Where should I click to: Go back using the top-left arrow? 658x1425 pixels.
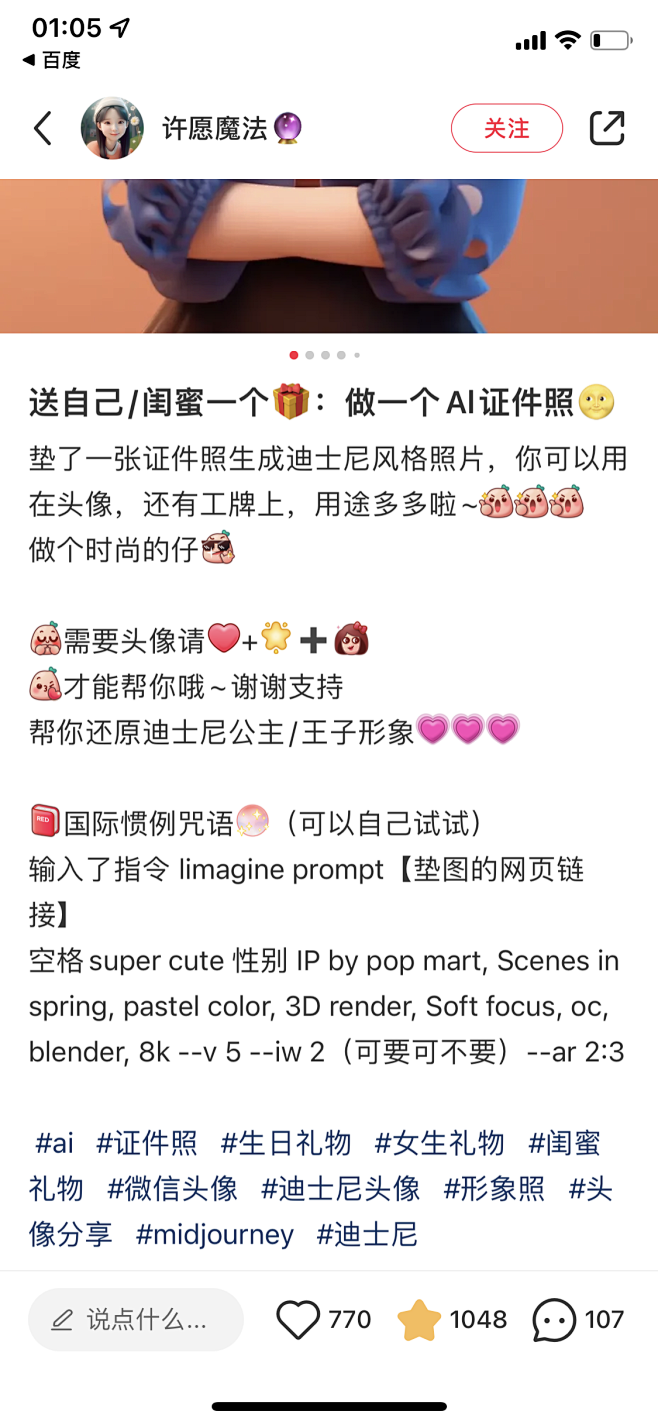pos(42,129)
